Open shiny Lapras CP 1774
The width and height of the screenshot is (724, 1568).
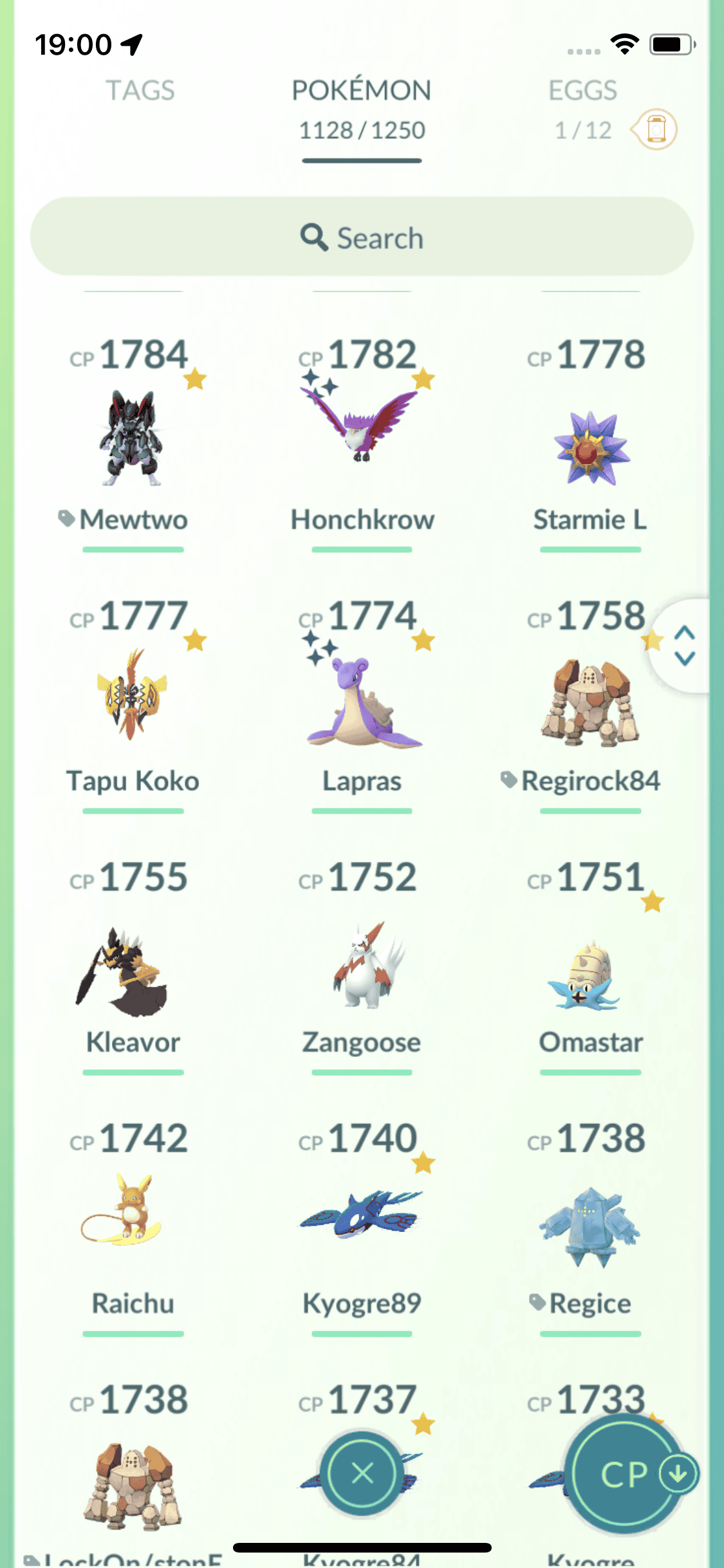(x=362, y=702)
